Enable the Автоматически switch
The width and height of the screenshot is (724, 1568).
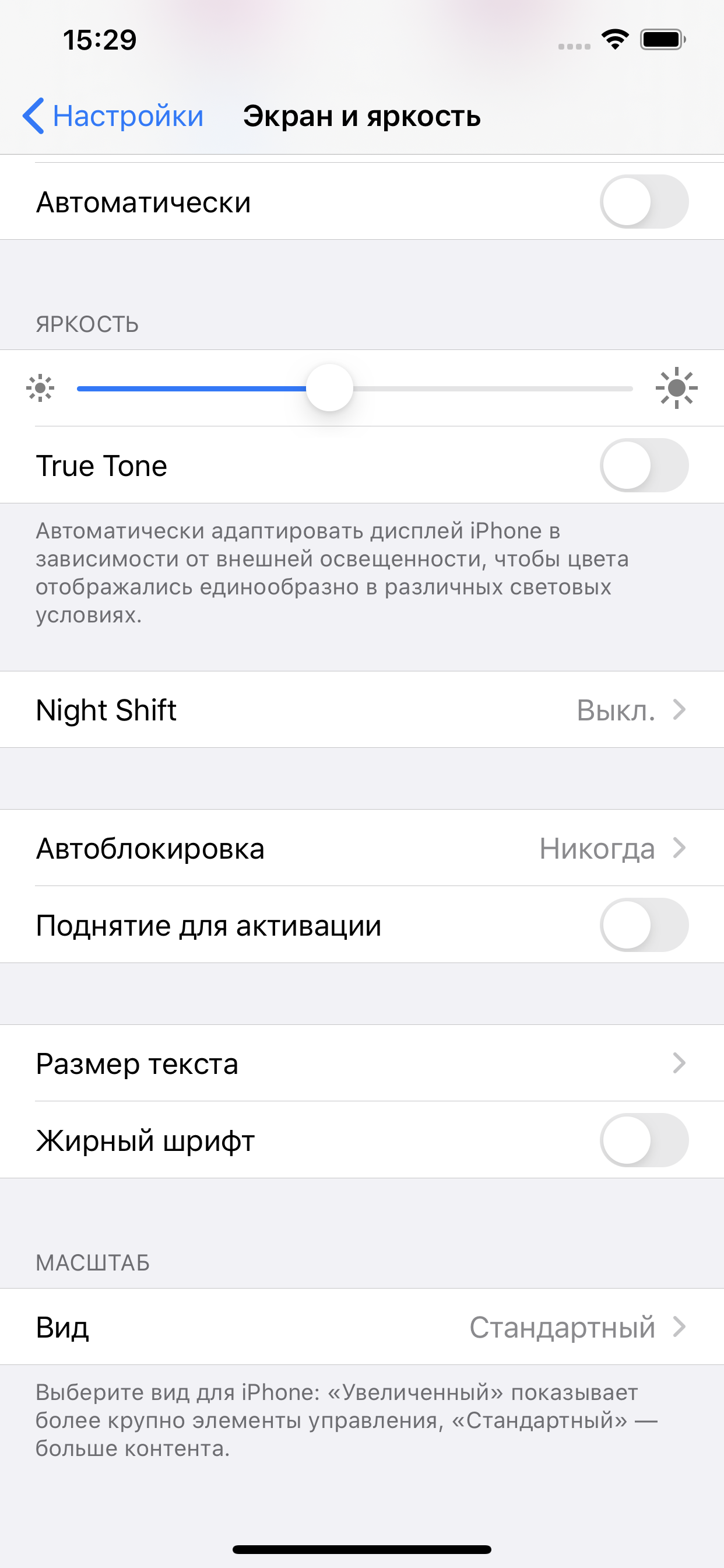click(644, 202)
